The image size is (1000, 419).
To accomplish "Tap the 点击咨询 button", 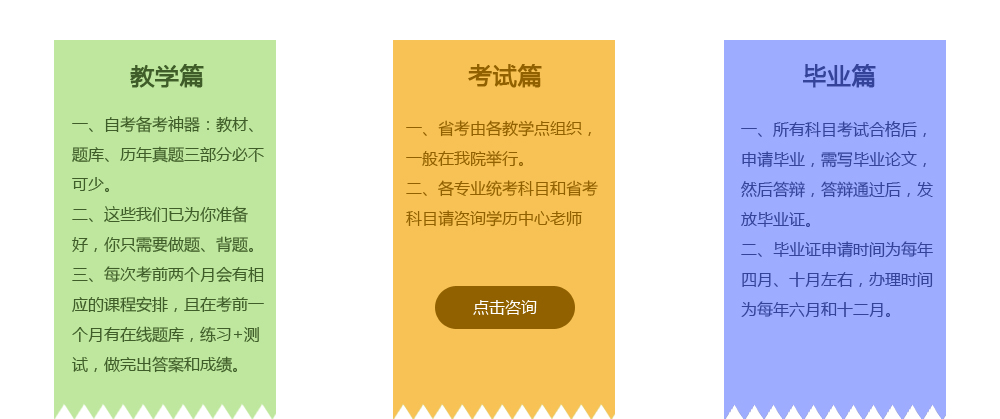I will pyautogui.click(x=504, y=307).
